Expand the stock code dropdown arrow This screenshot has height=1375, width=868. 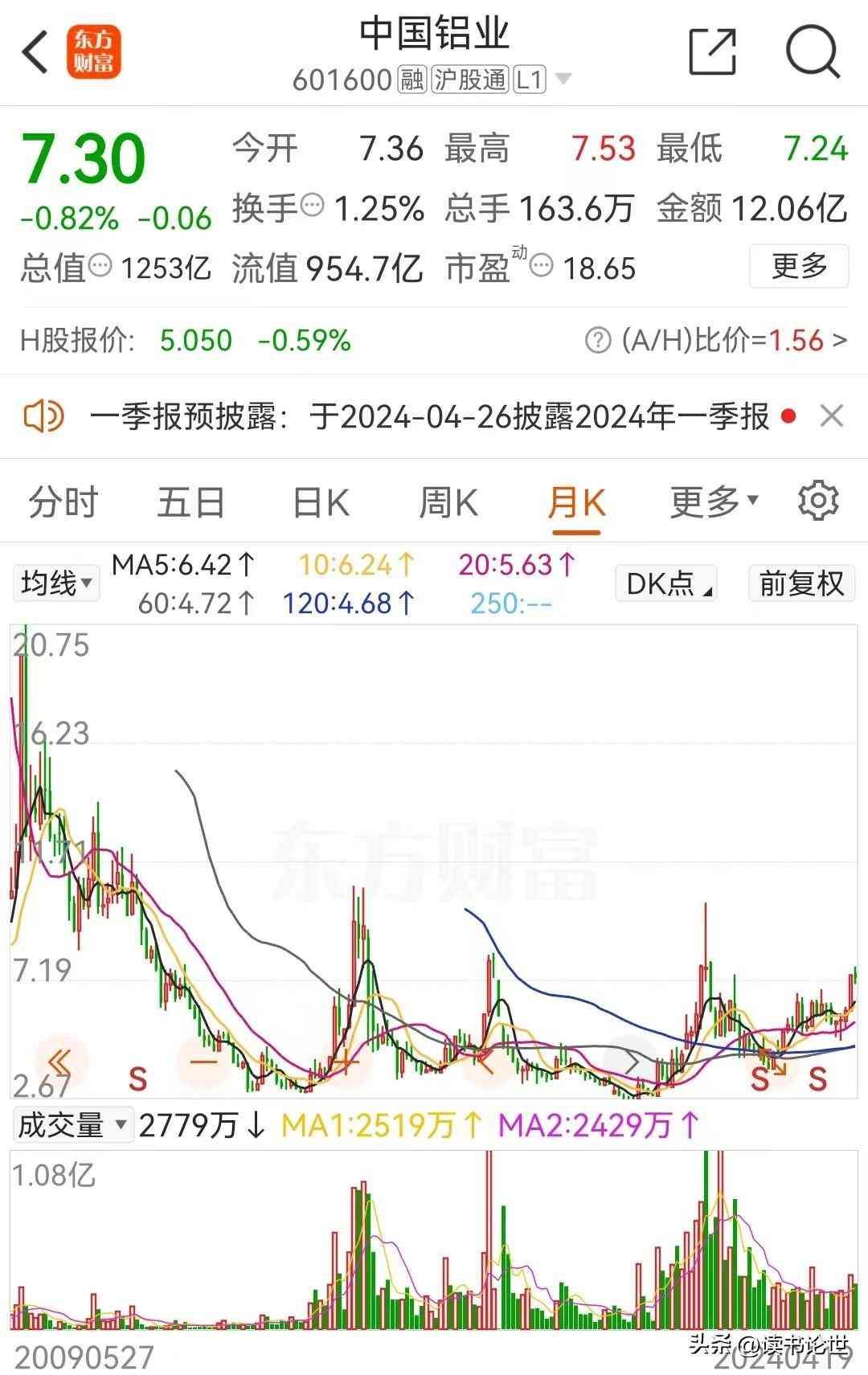coord(563,79)
